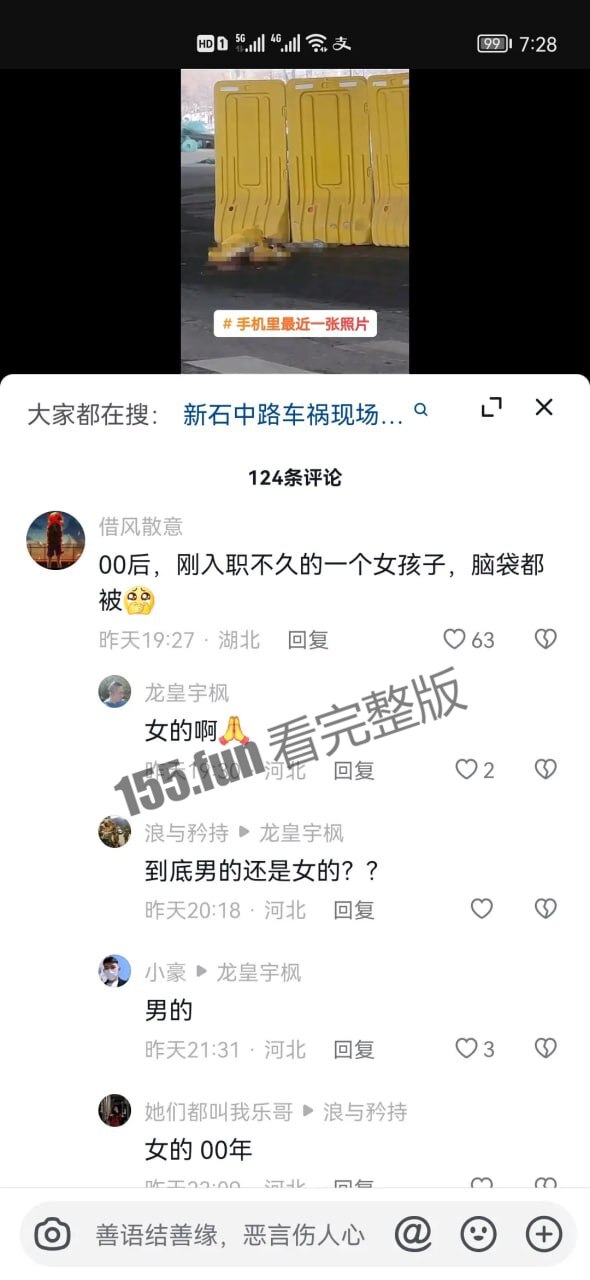Viewport: 590px width, 1280px height.
Task: Reply to 借风散意's comment
Action: 308,640
